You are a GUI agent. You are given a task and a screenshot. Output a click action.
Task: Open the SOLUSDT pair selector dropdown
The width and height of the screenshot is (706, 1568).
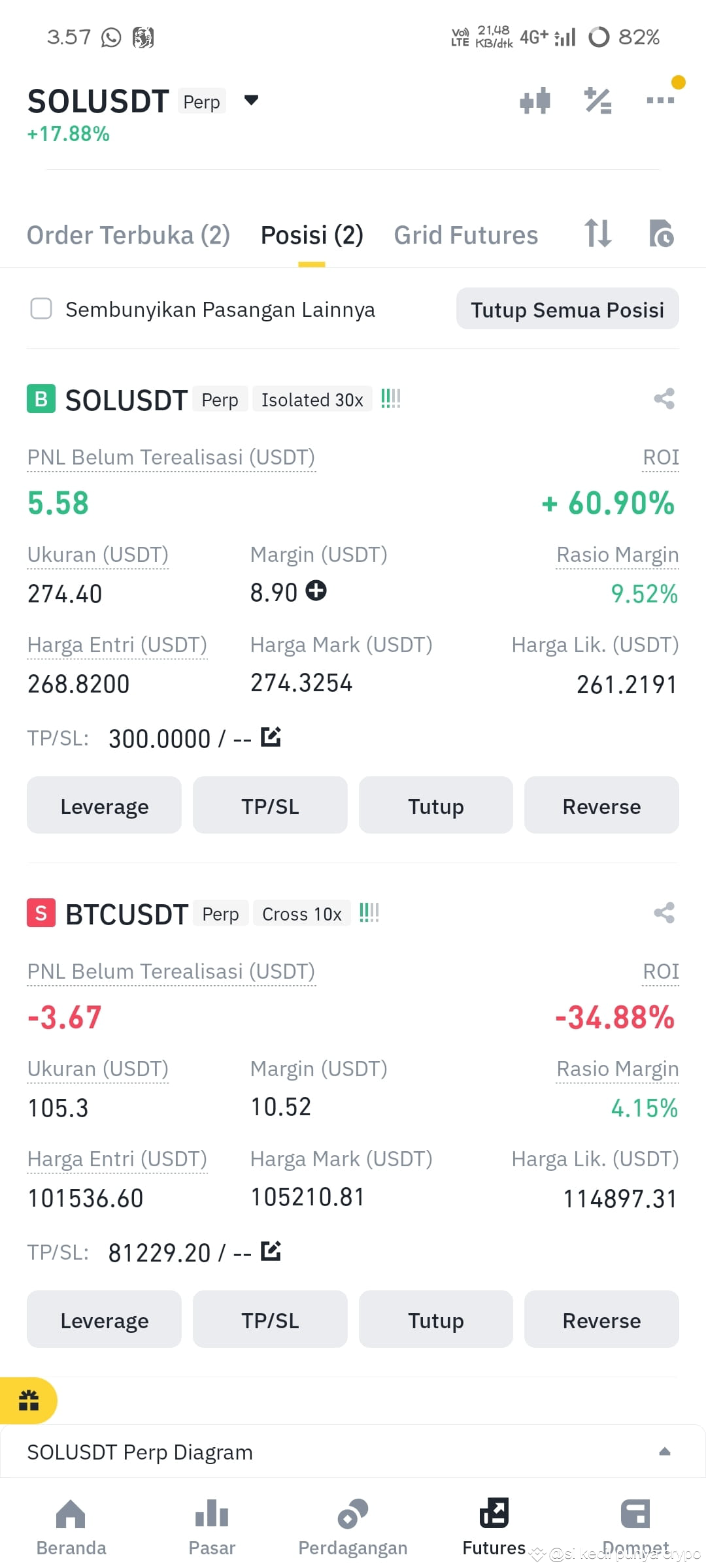(250, 101)
